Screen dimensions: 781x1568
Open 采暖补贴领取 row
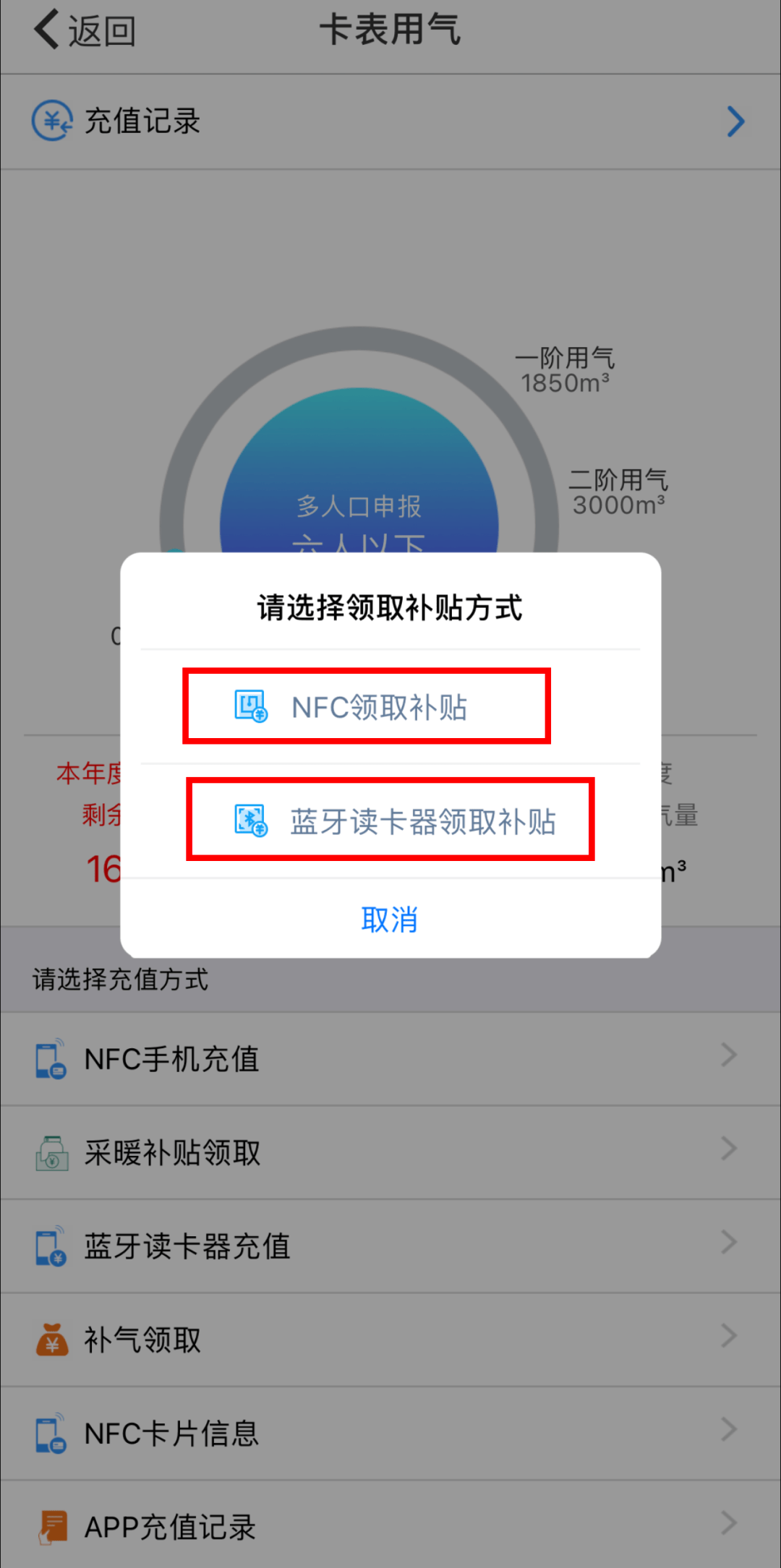click(390, 1152)
